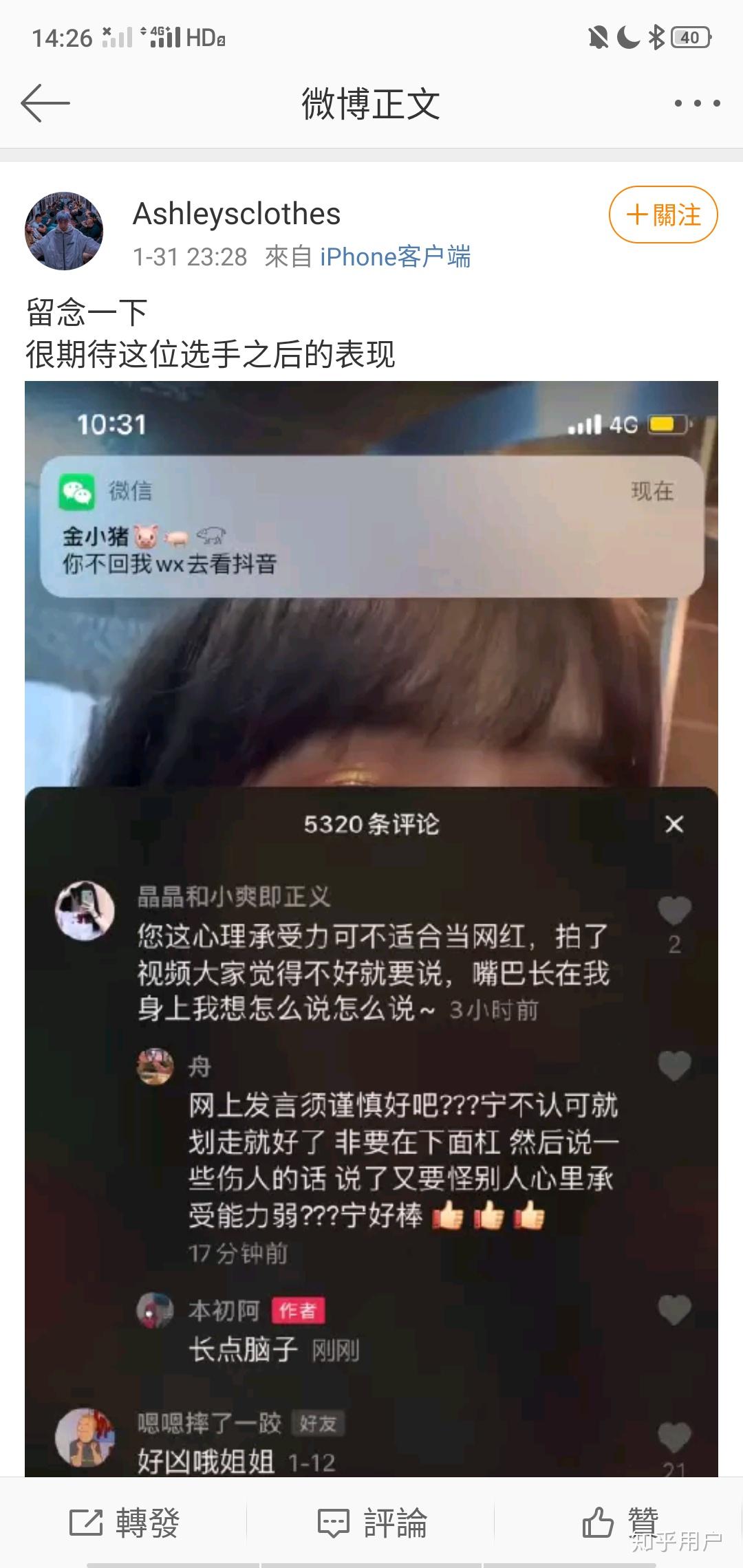Comment on this post via 評論

point(372,1523)
